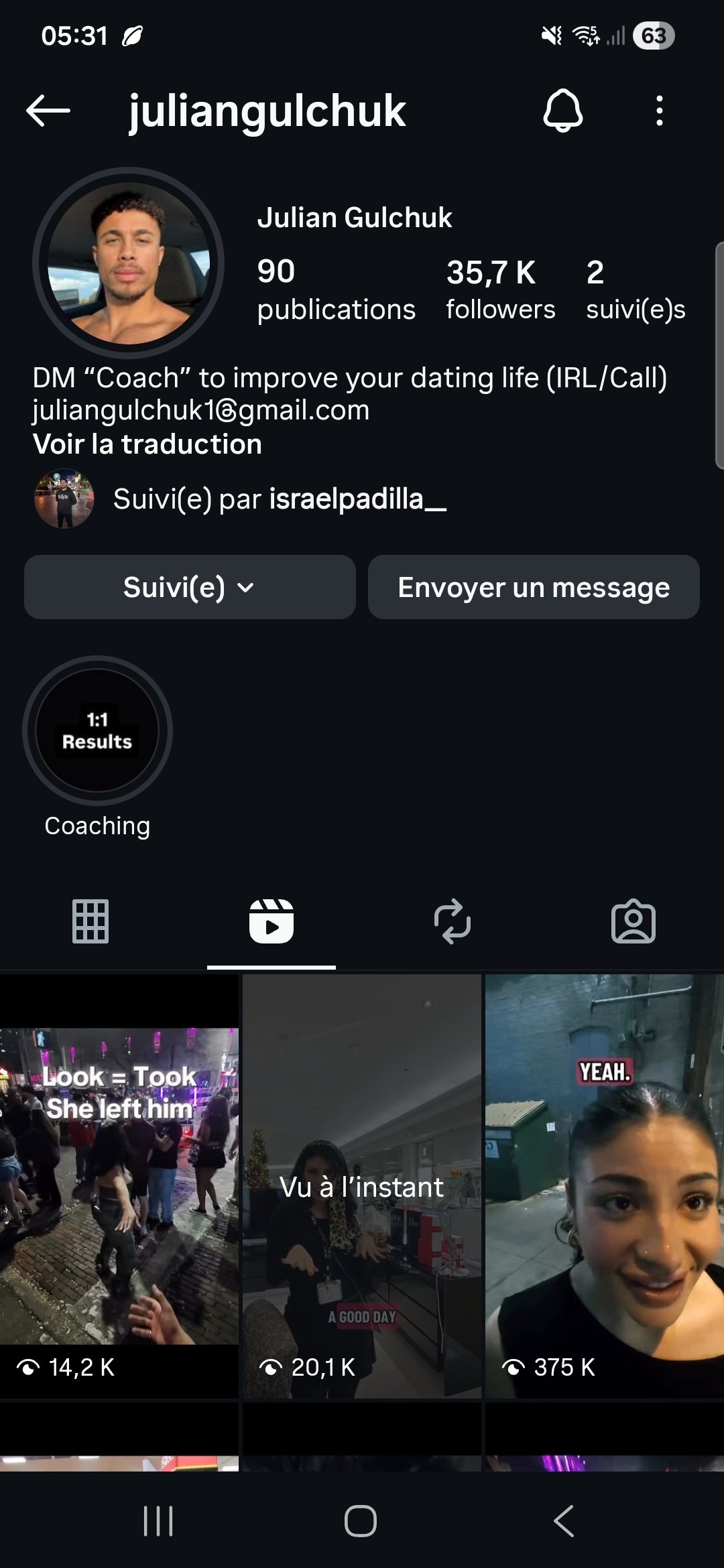
Task: Open the reel with 20,1 K views
Action: pos(362,1186)
